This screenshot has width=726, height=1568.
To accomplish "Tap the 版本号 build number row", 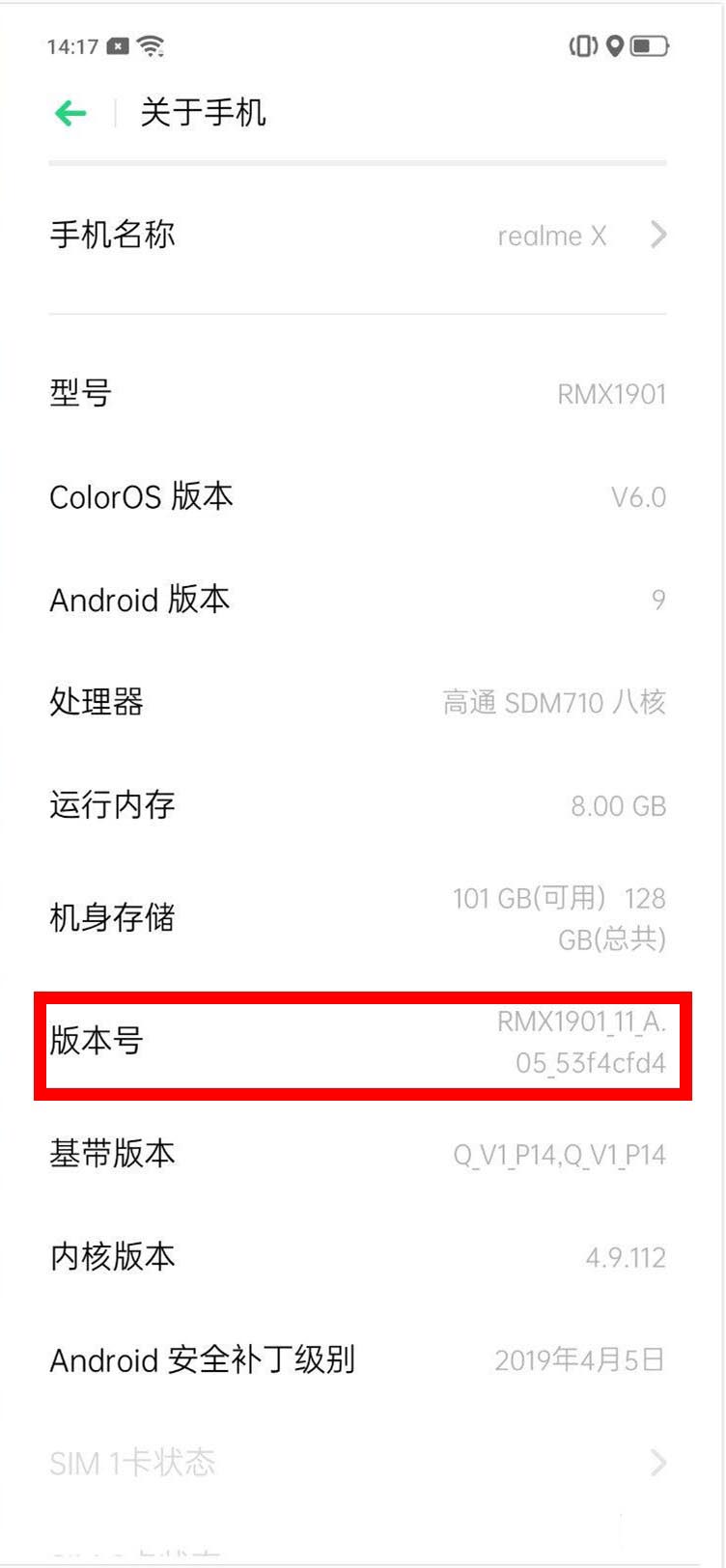I will point(362,1043).
